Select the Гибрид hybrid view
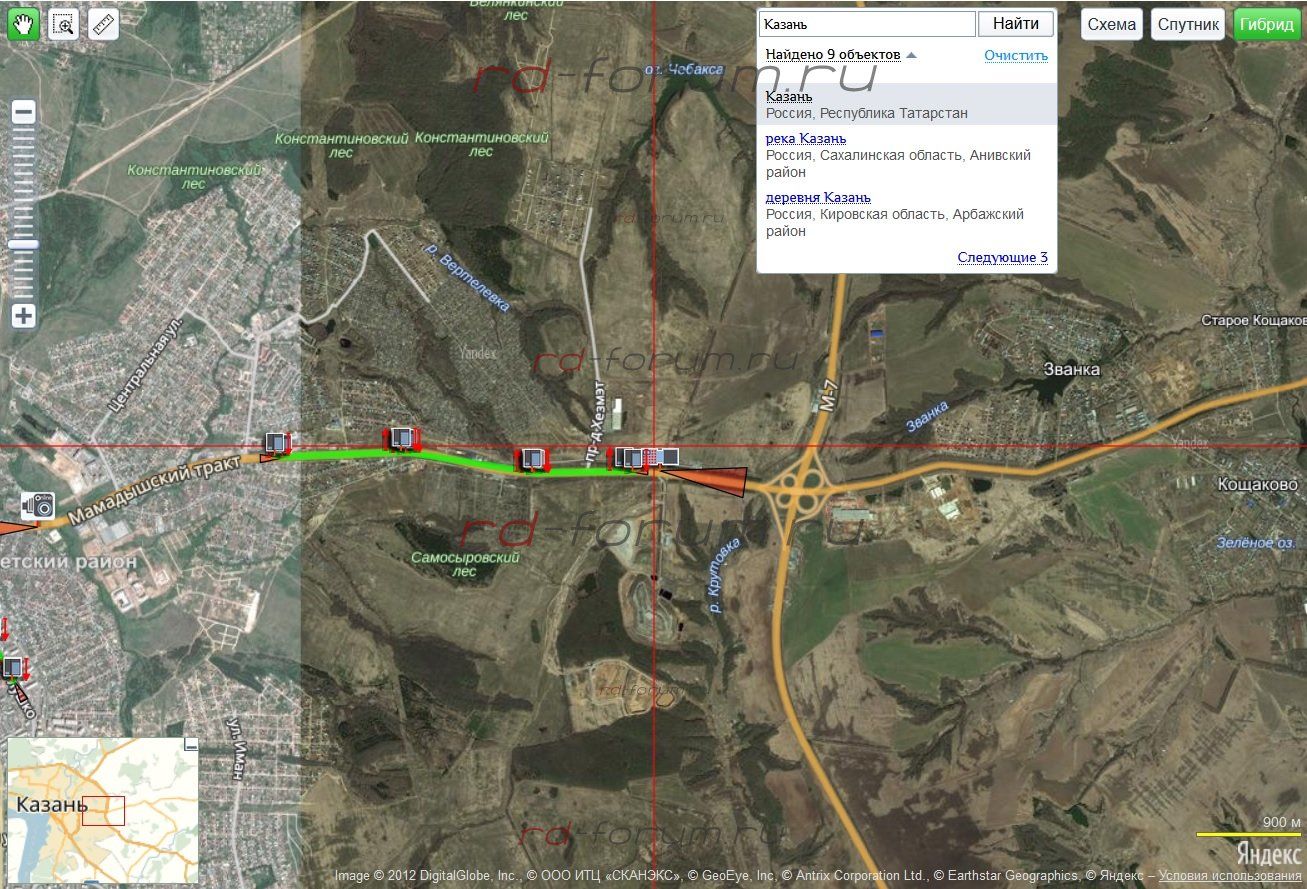 point(1266,25)
